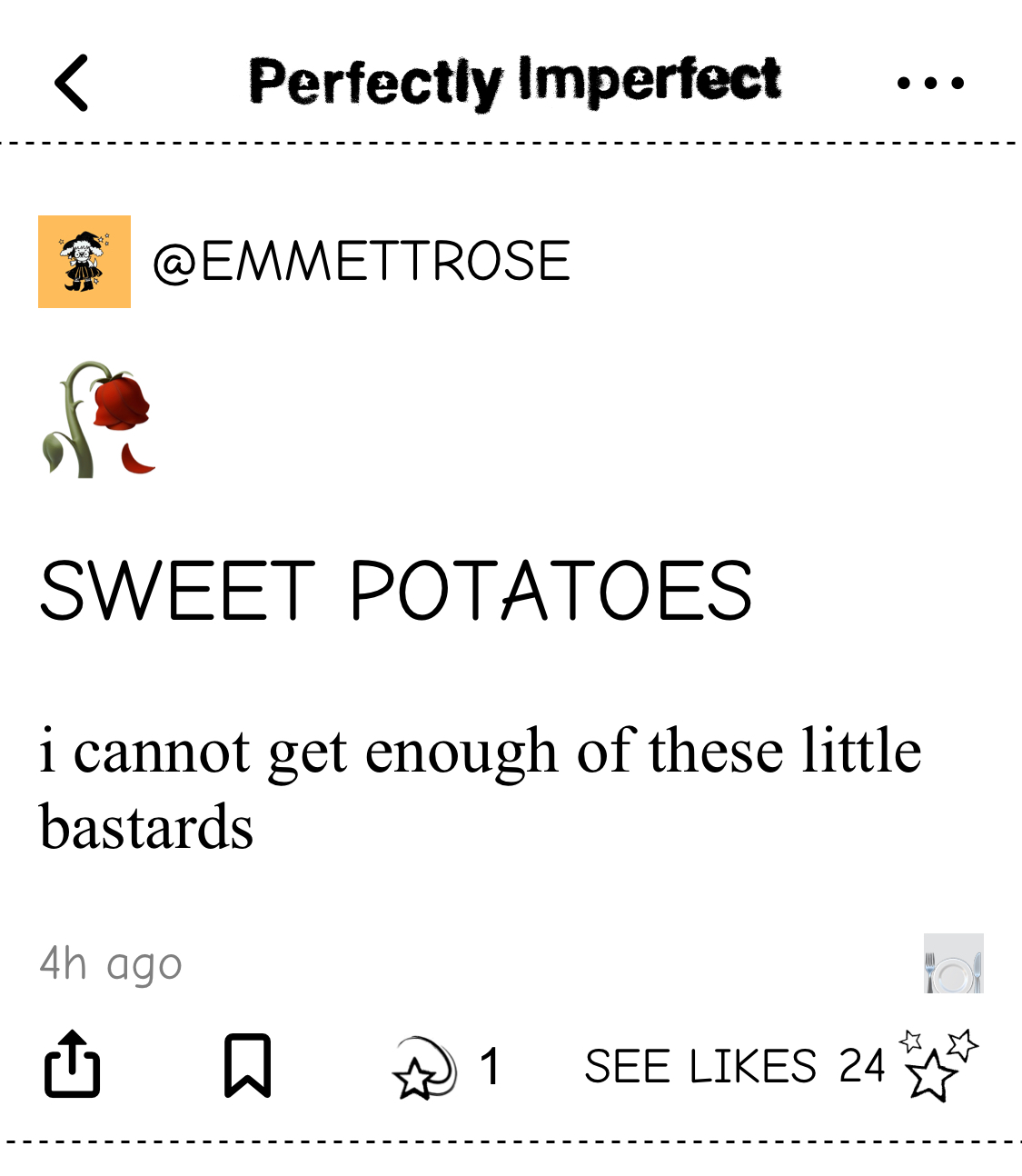Go back using the back arrow
Image resolution: width=1022 pixels, height=1176 pixels.
tap(72, 83)
